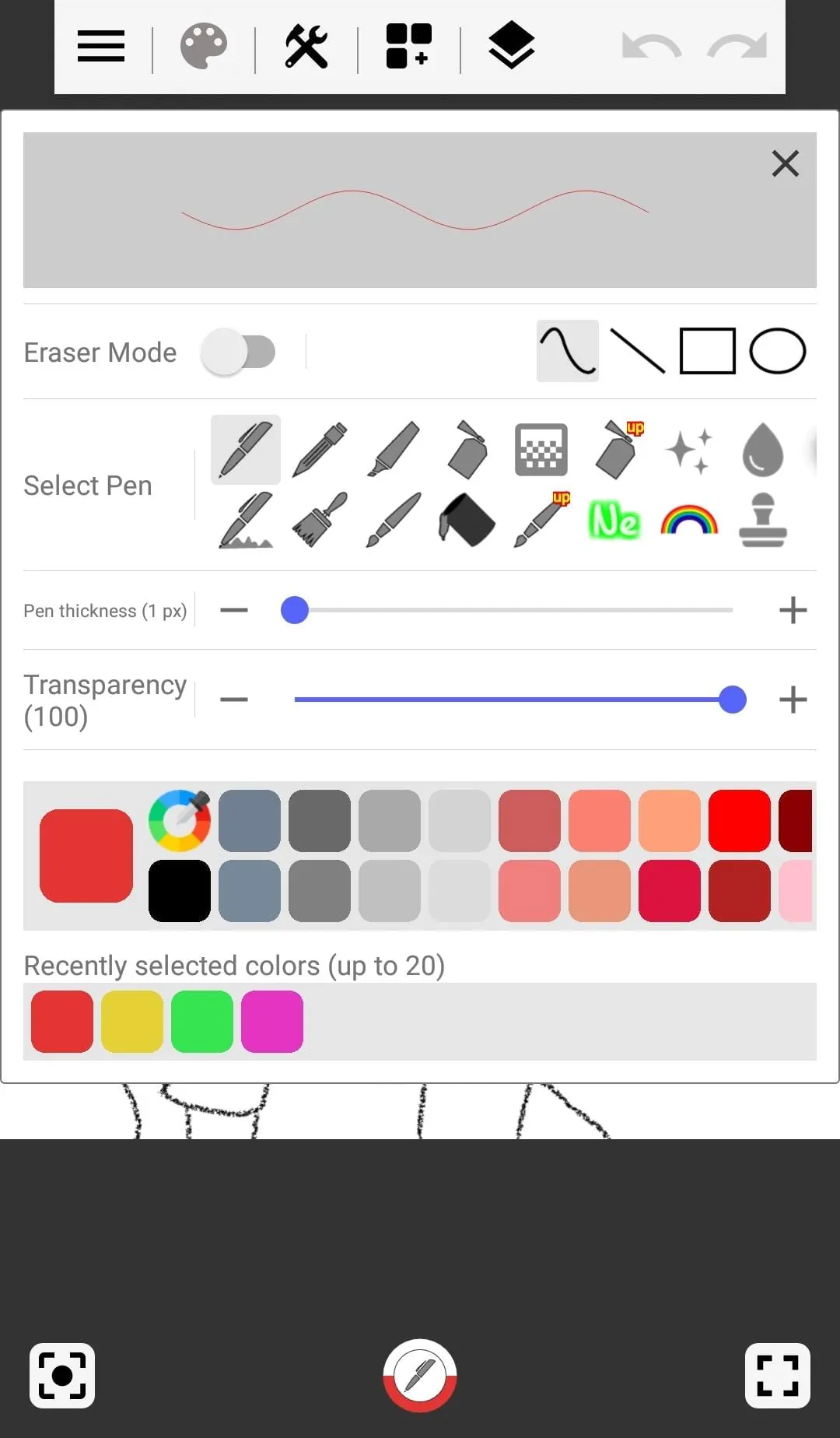Select the straight line shape

(638, 351)
